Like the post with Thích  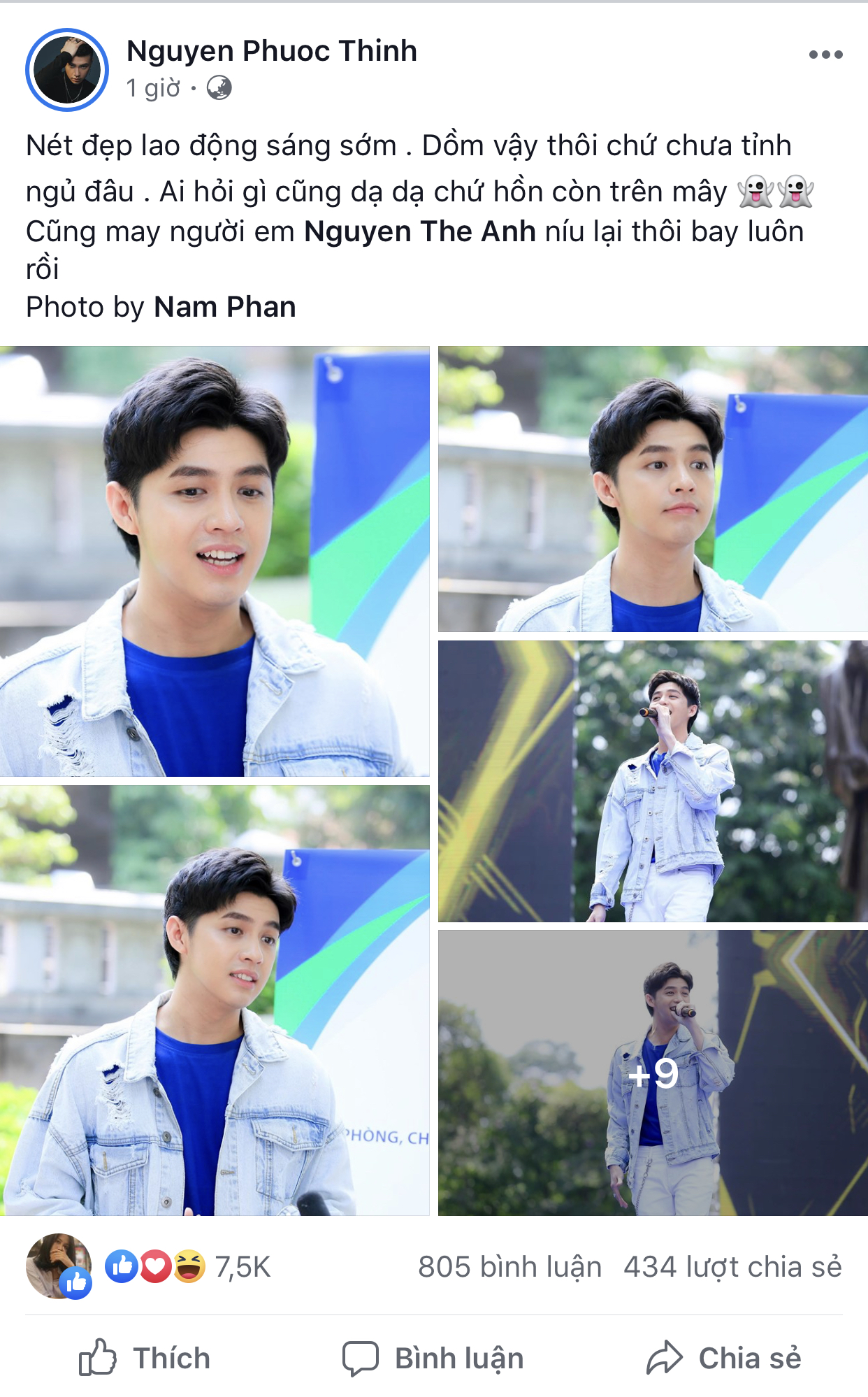tap(145, 1358)
